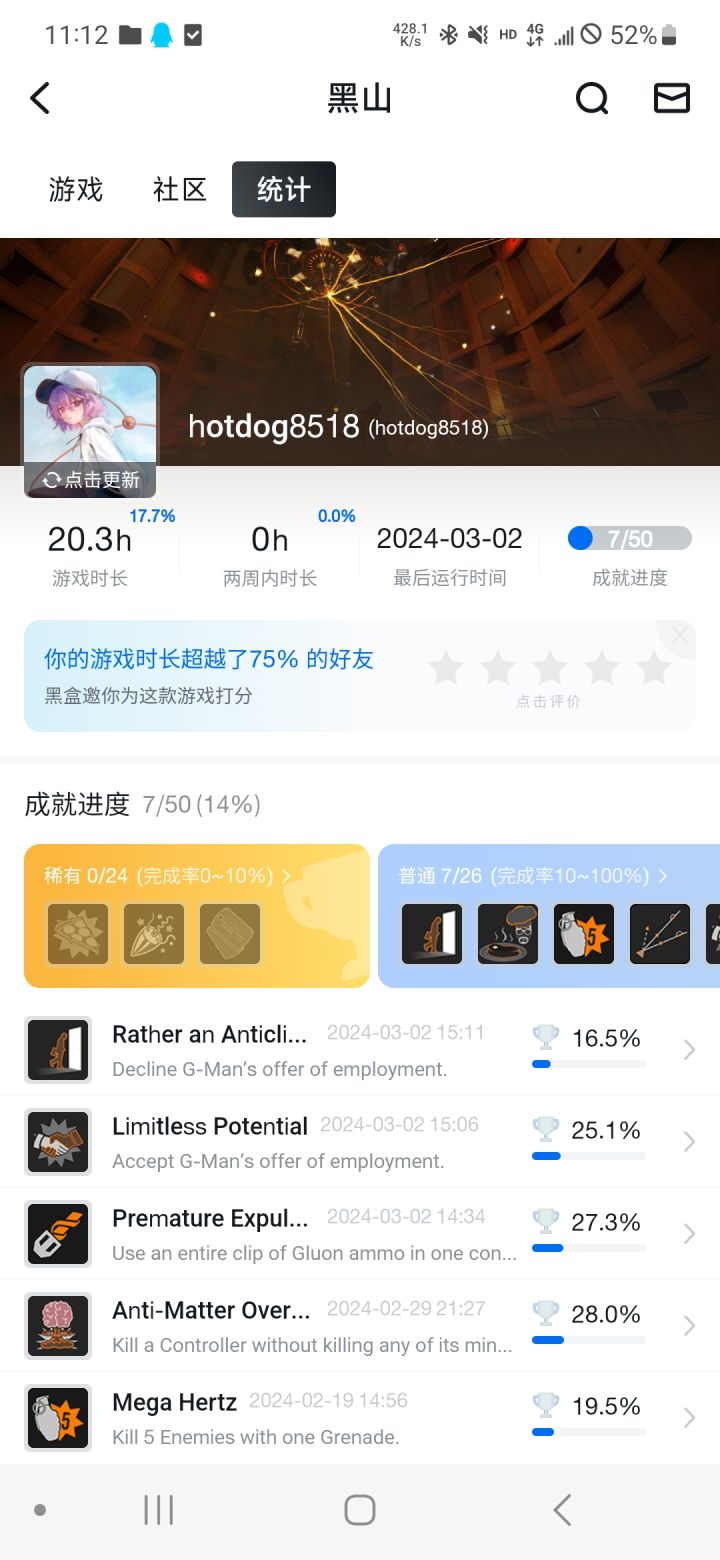Open recent apps from navigation bar
Image resolution: width=720 pixels, height=1560 pixels.
(x=159, y=1510)
